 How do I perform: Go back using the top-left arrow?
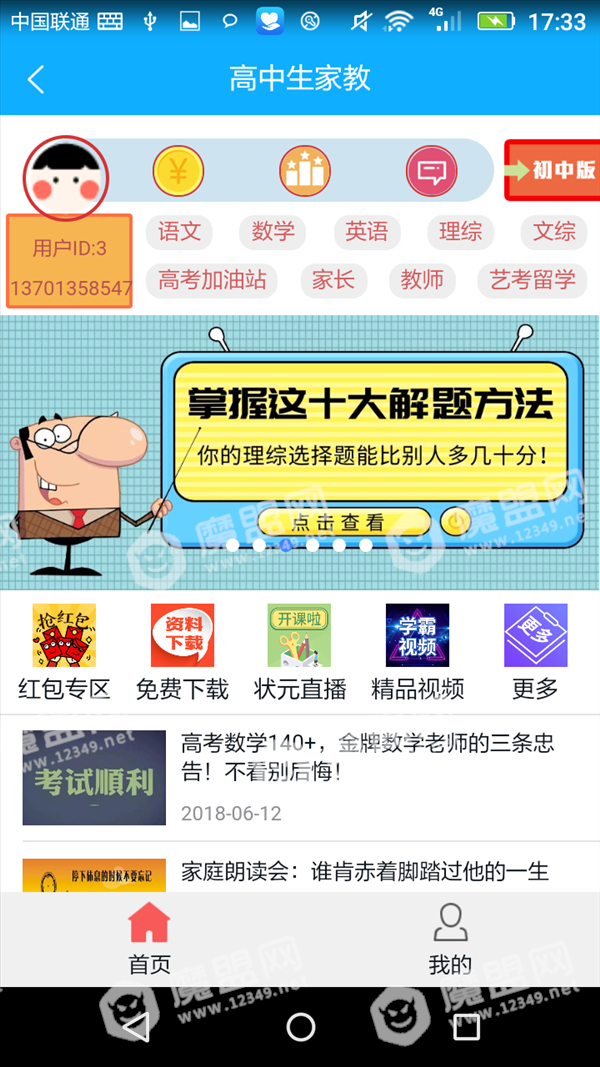click(x=36, y=80)
